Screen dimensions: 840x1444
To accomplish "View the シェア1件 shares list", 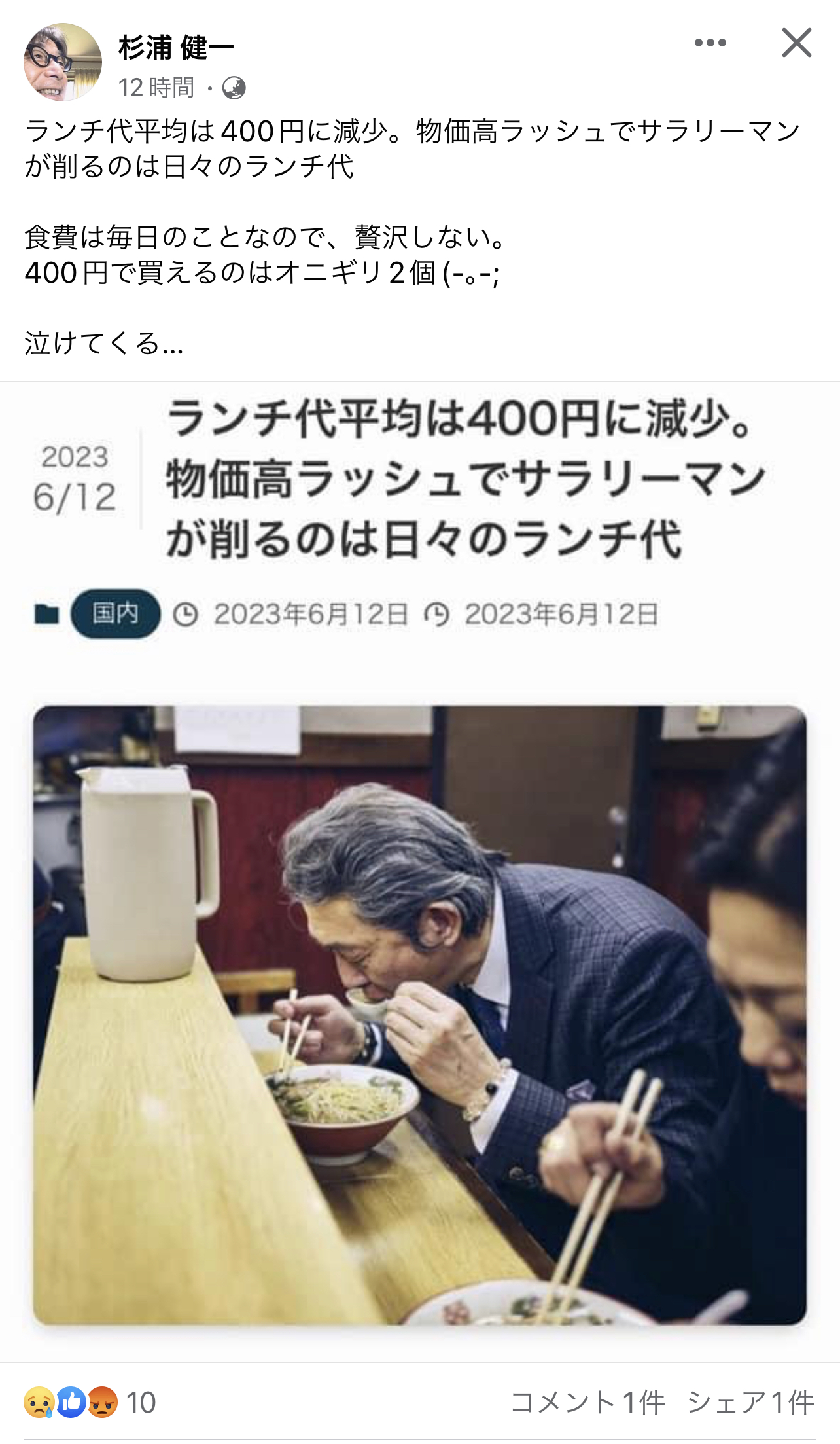I will (750, 1403).
